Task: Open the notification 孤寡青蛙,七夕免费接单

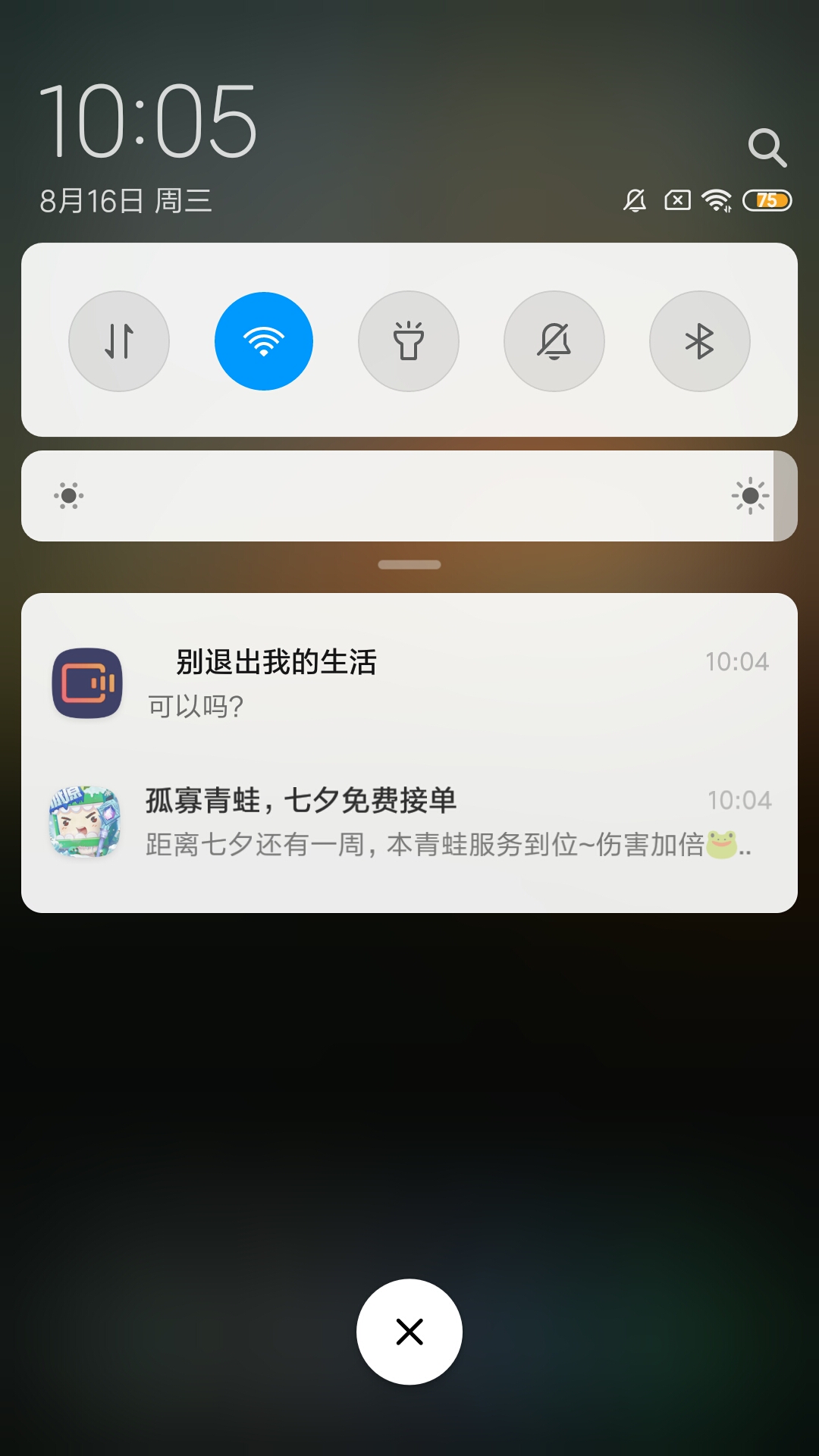Action: coord(409,822)
